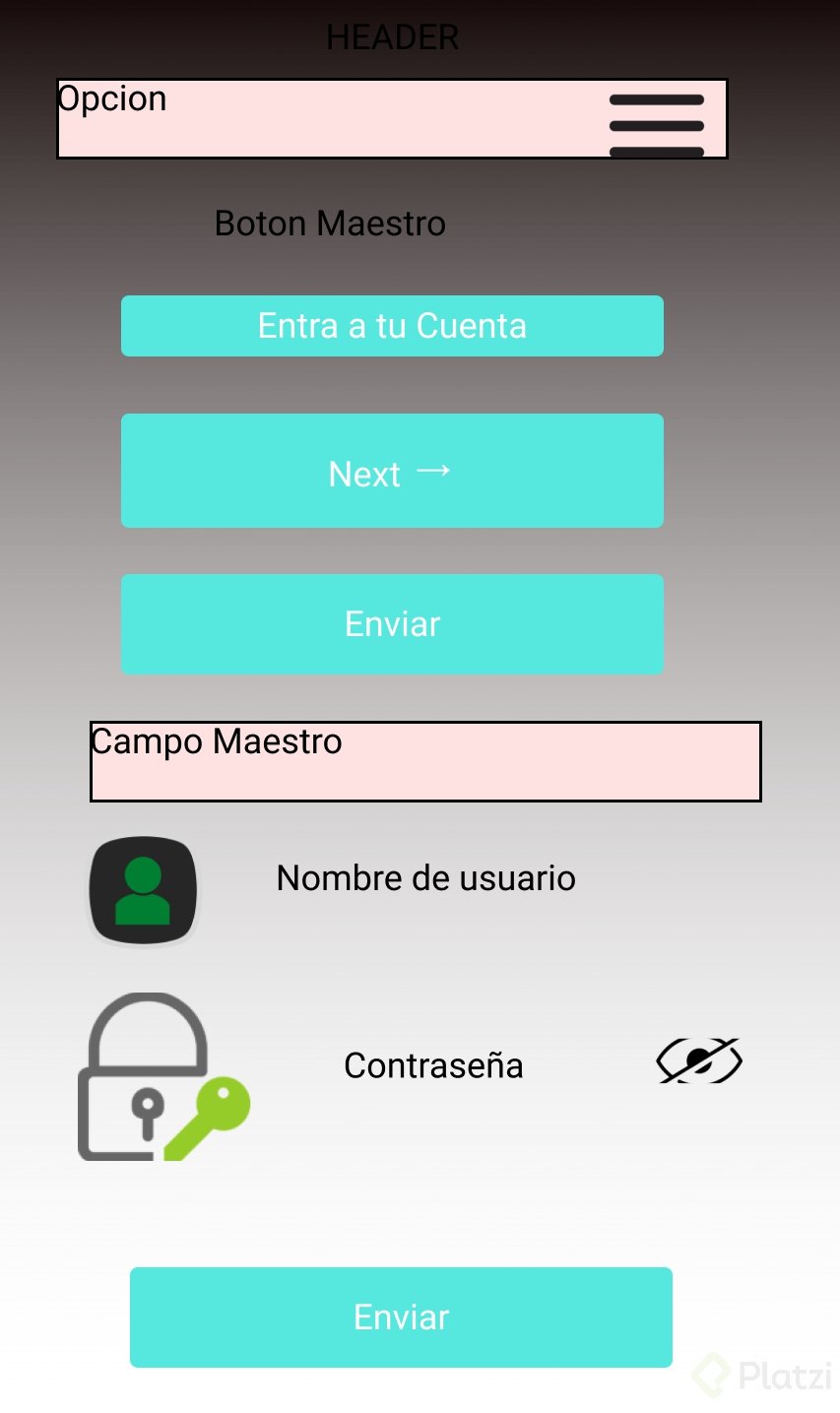Toggle password visibility with crossed-eye icon
Screen dimensions: 840x1413
point(697,1061)
